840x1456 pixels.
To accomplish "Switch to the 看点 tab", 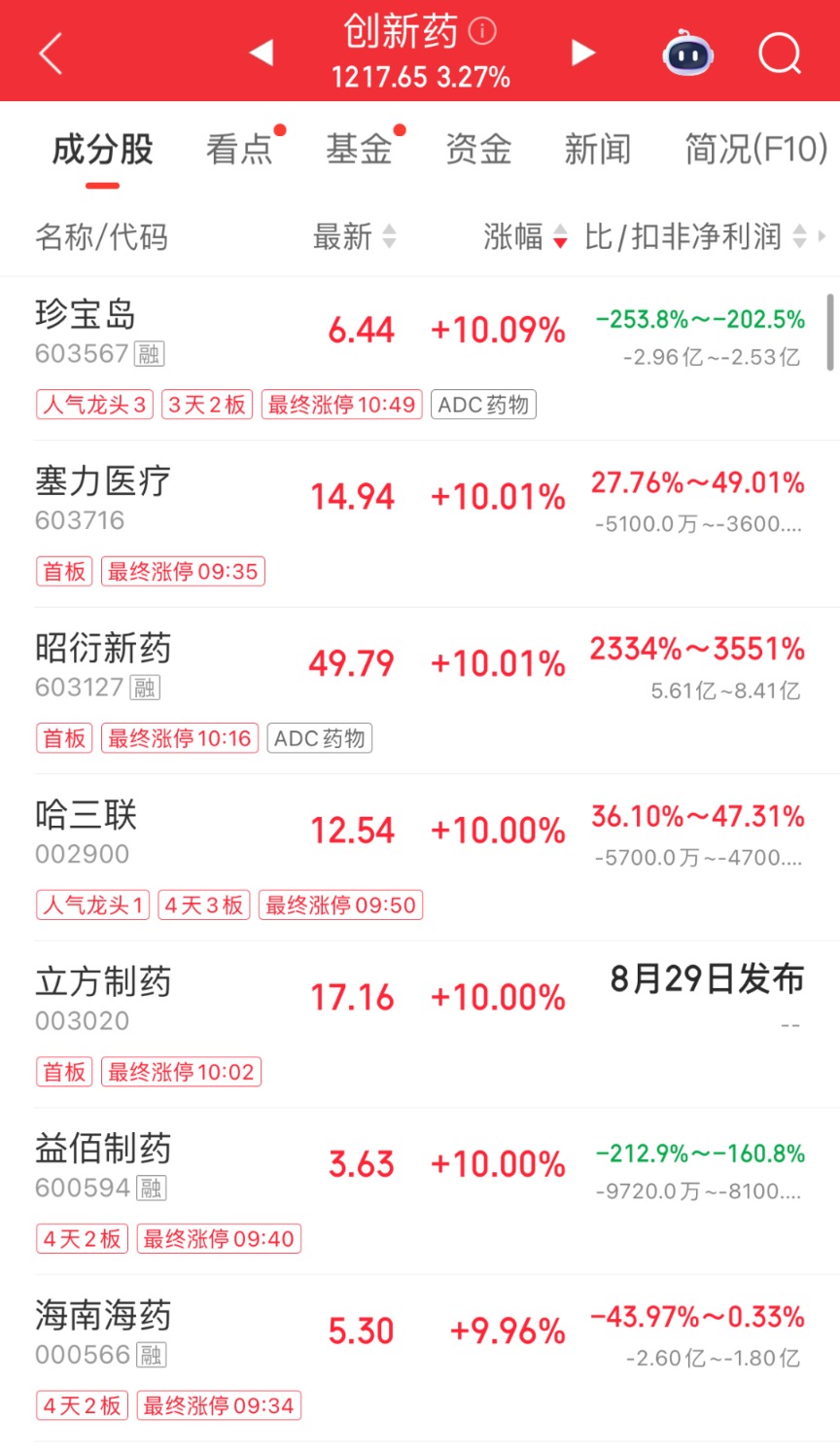I will (239, 150).
